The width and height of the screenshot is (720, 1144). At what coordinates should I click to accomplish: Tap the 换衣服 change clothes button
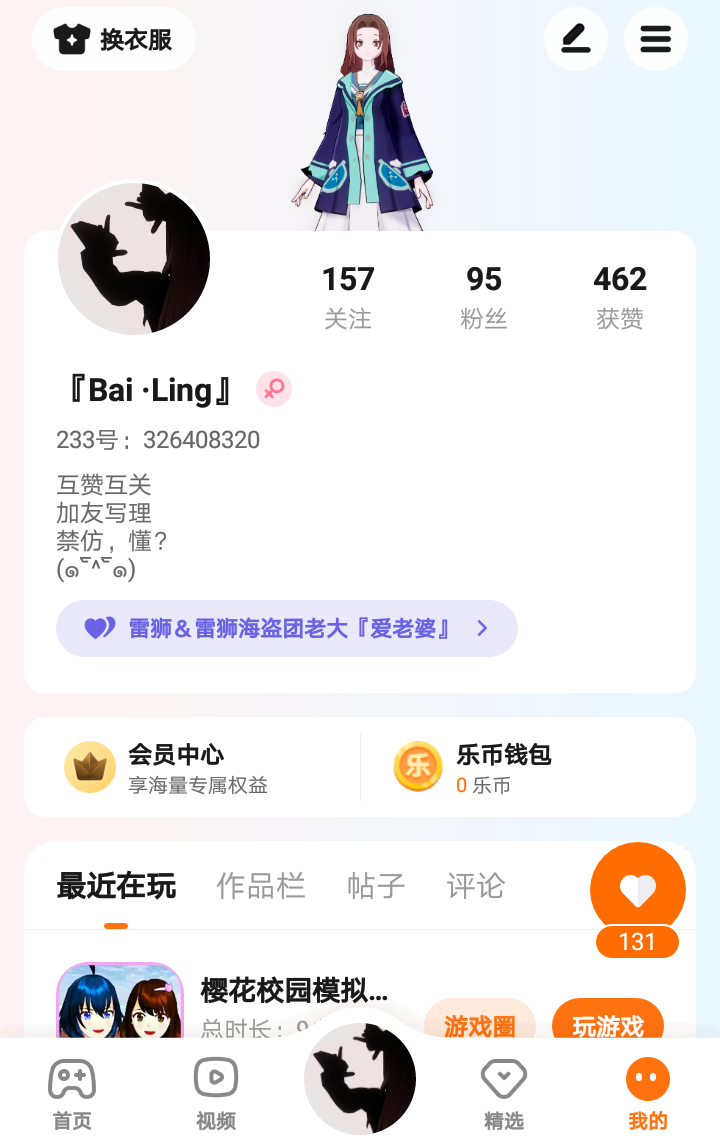point(113,40)
